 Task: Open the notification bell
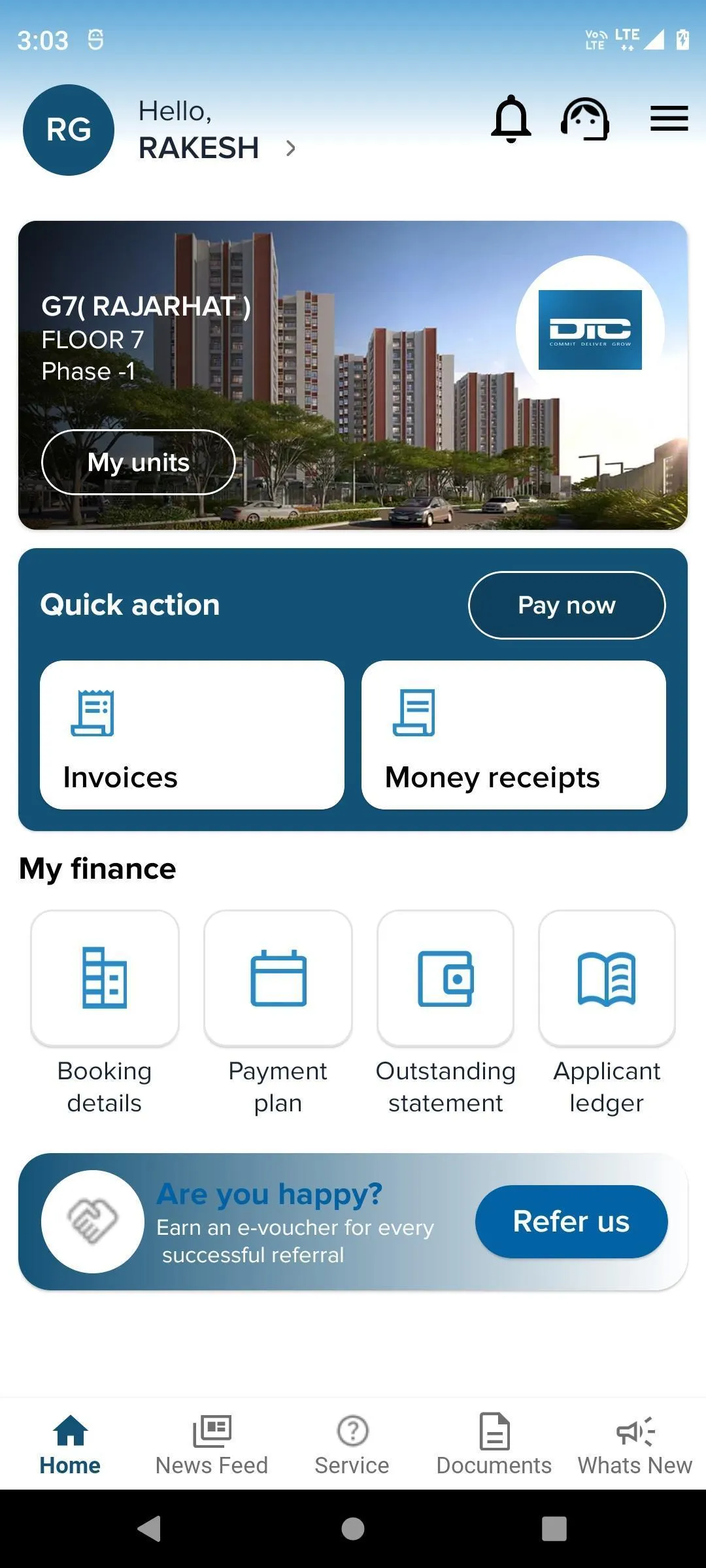(512, 119)
